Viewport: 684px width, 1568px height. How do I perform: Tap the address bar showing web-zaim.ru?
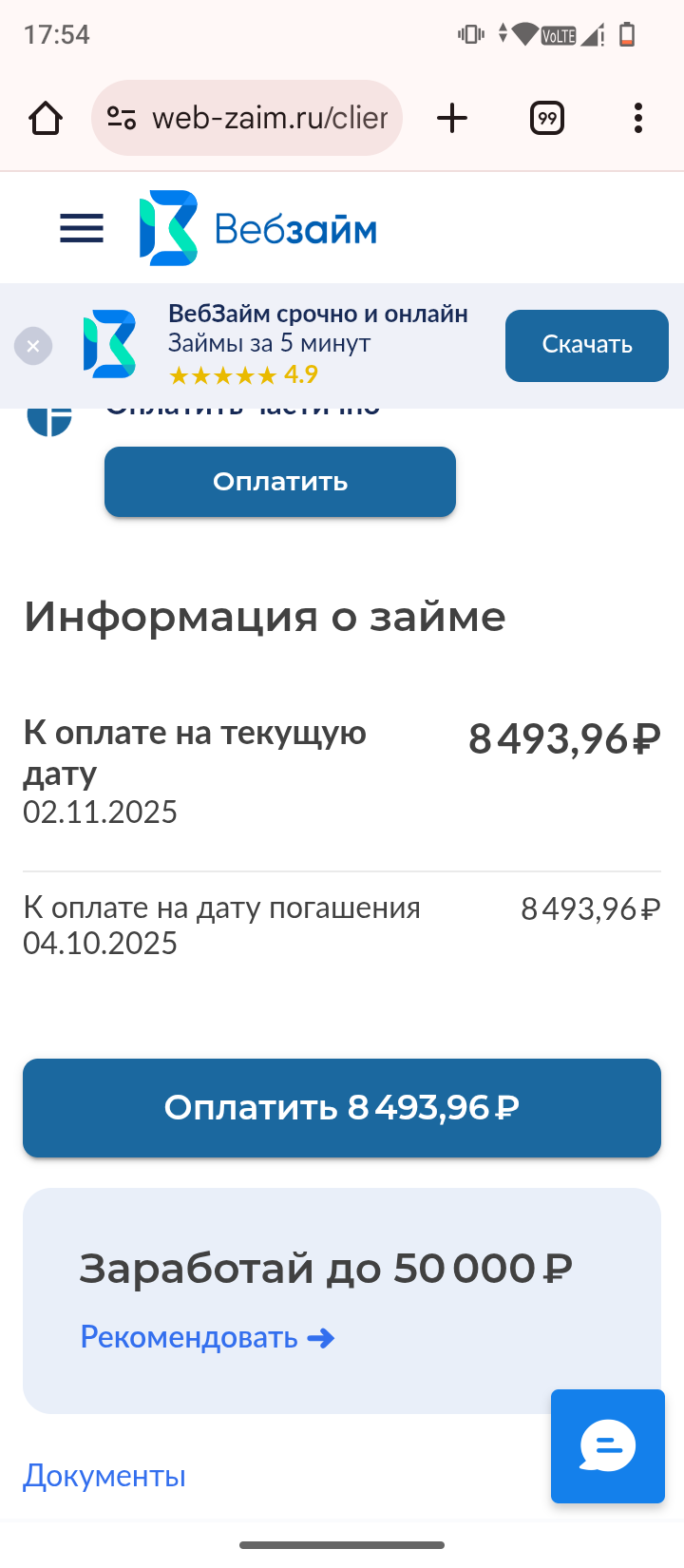click(x=271, y=118)
